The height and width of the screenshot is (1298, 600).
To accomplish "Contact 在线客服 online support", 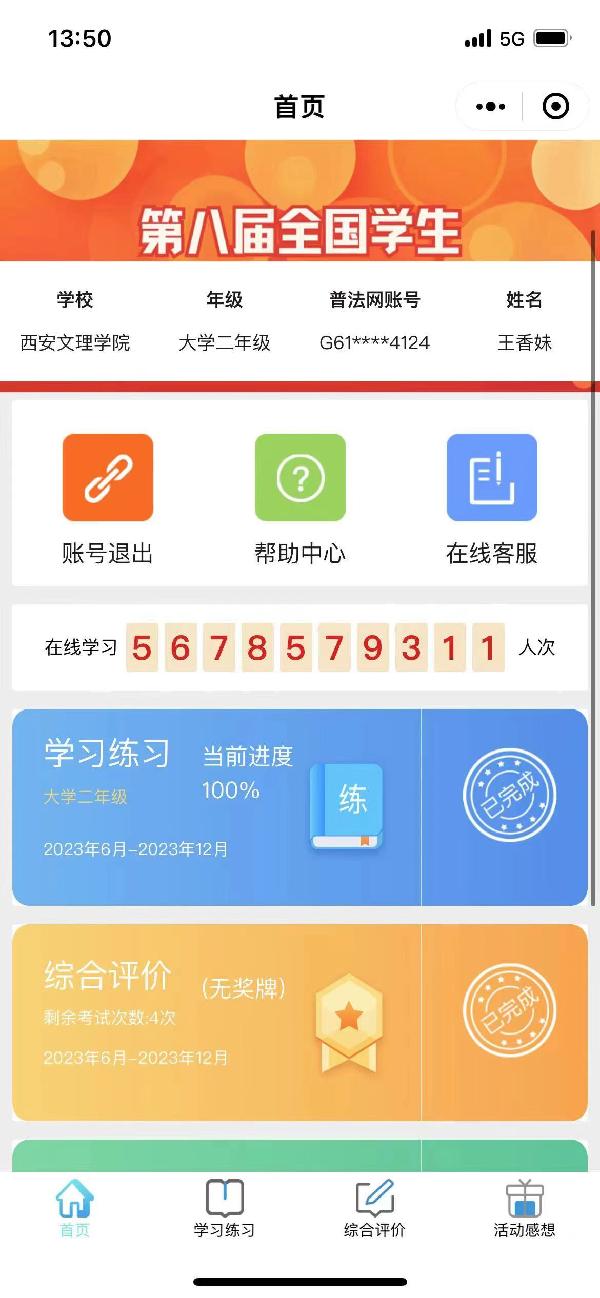I will pyautogui.click(x=491, y=498).
